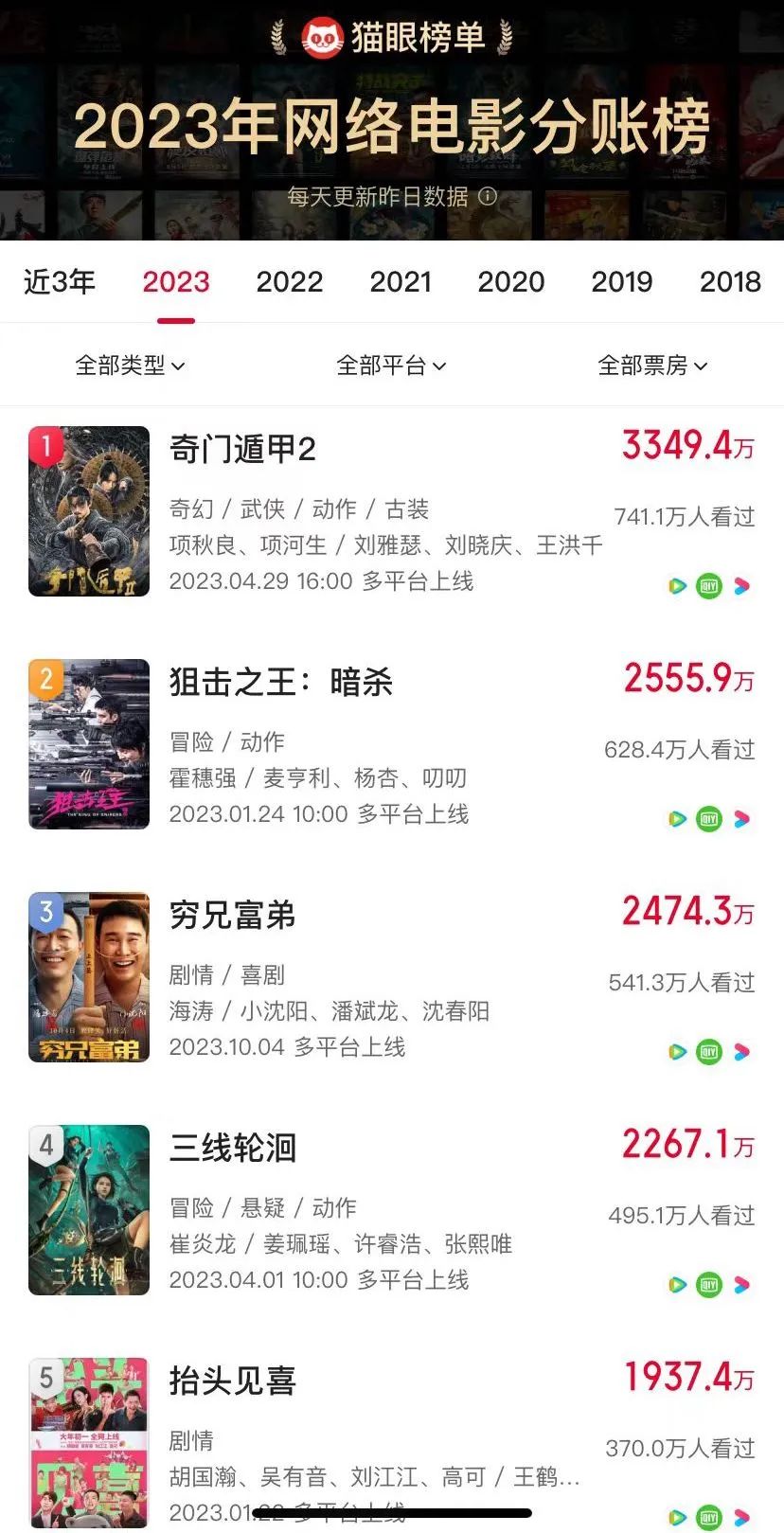
Task: Switch to the 2022 year tab
Action: pos(289,281)
